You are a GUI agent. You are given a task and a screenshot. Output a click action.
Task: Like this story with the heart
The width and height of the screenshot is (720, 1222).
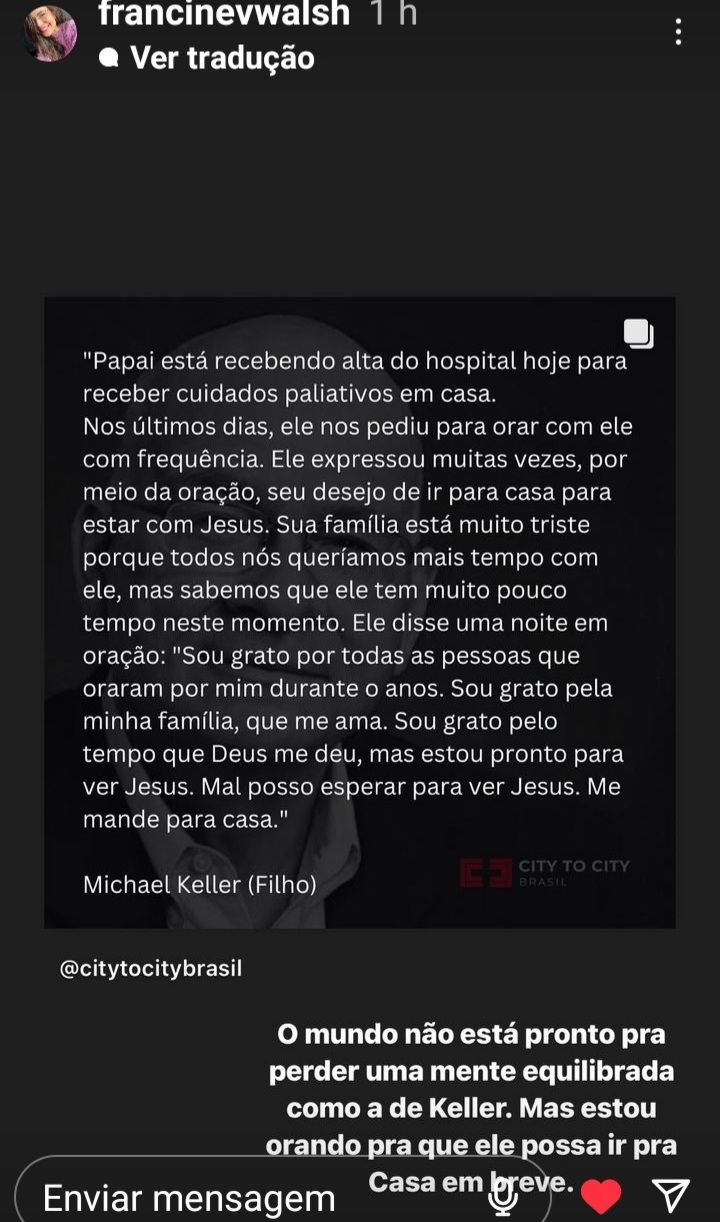(601, 1195)
